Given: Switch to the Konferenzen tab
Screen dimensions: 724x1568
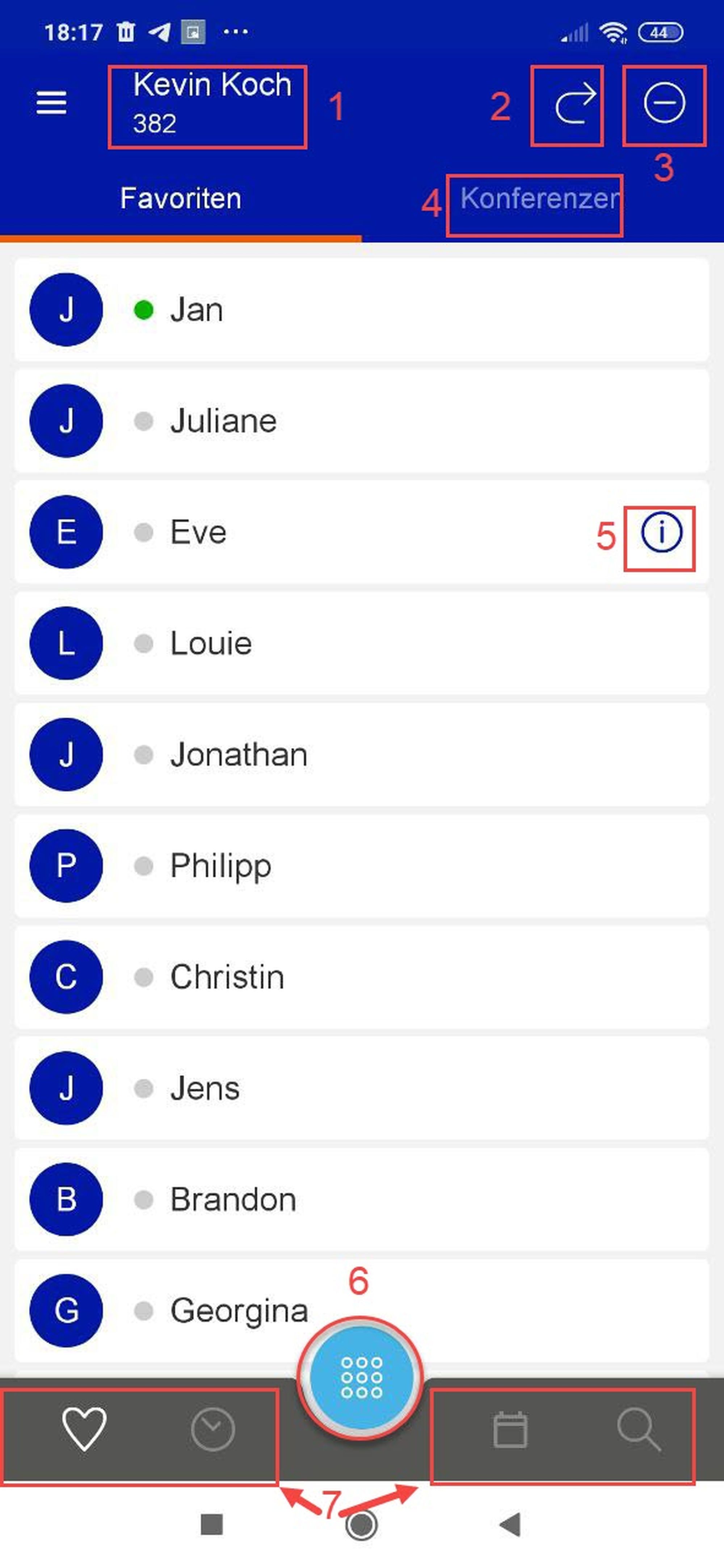Looking at the screenshot, I should [539, 199].
